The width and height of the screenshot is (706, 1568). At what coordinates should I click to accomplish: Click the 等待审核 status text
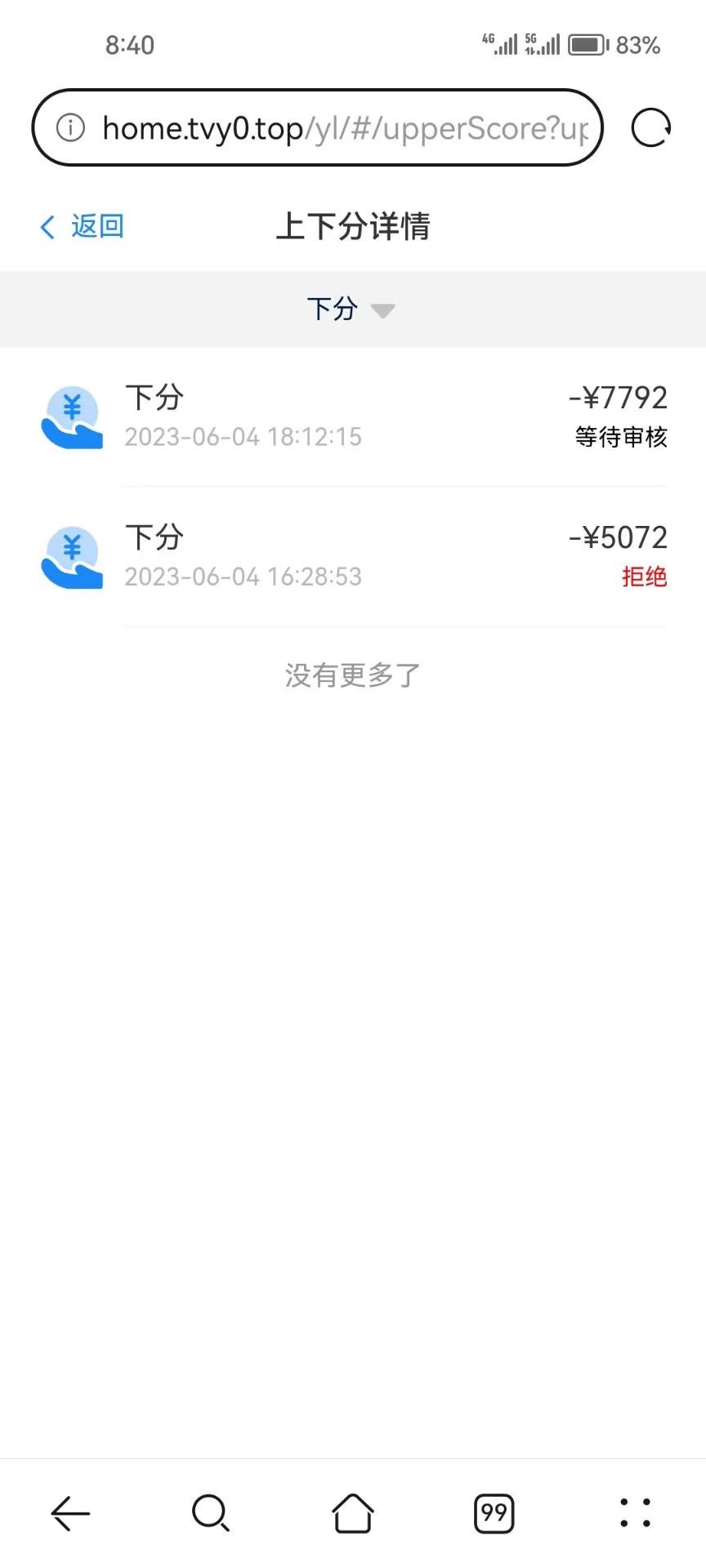pyautogui.click(x=619, y=438)
